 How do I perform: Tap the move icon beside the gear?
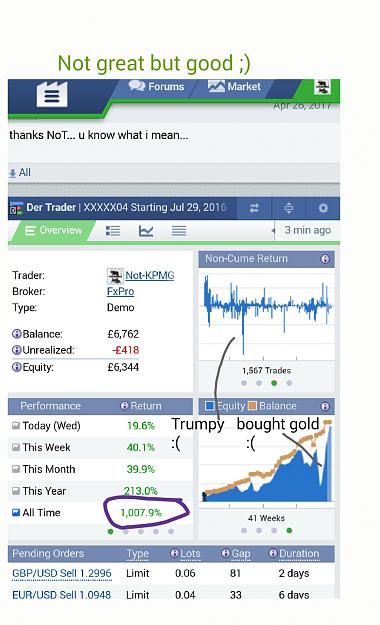pyautogui.click(x=289, y=208)
